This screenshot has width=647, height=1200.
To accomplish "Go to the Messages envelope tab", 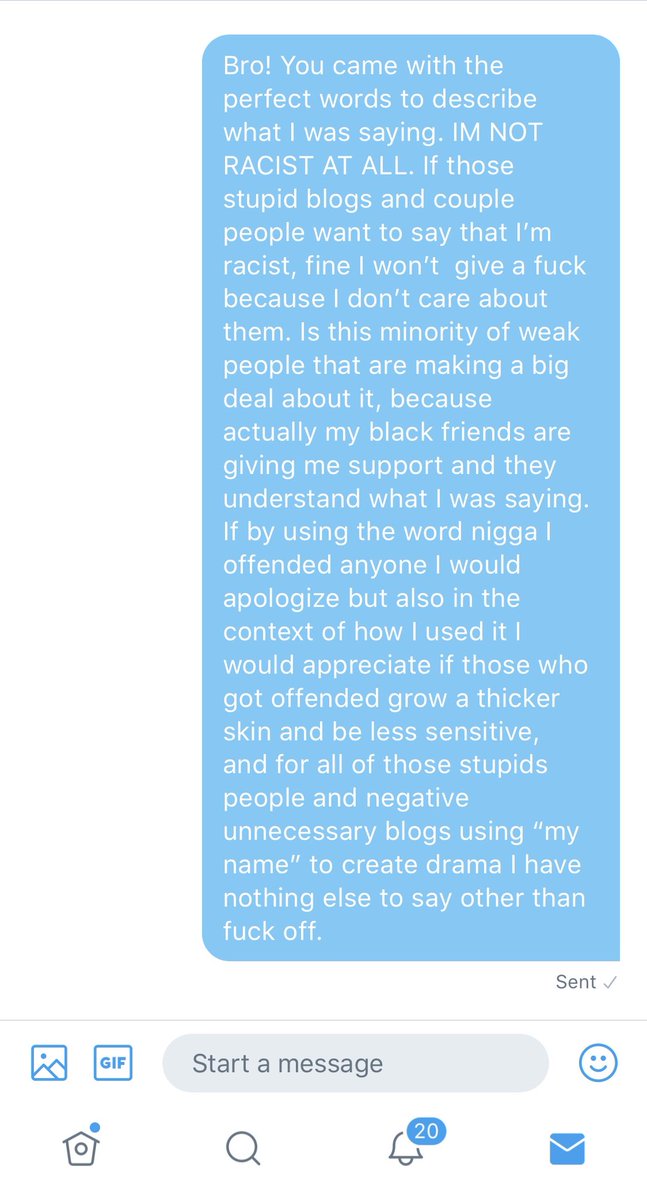I will pos(567,1149).
